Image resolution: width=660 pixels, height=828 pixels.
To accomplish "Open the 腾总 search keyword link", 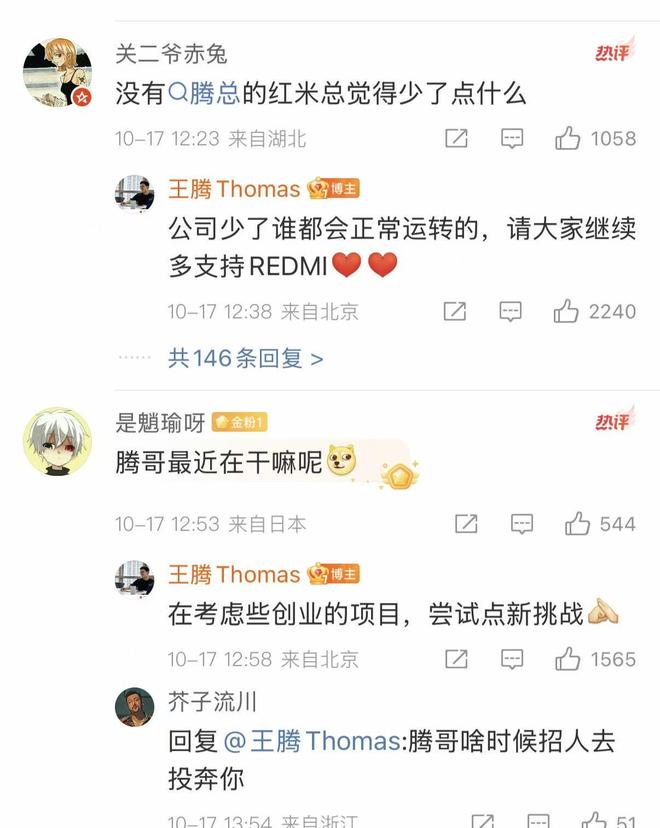I will click(206, 95).
